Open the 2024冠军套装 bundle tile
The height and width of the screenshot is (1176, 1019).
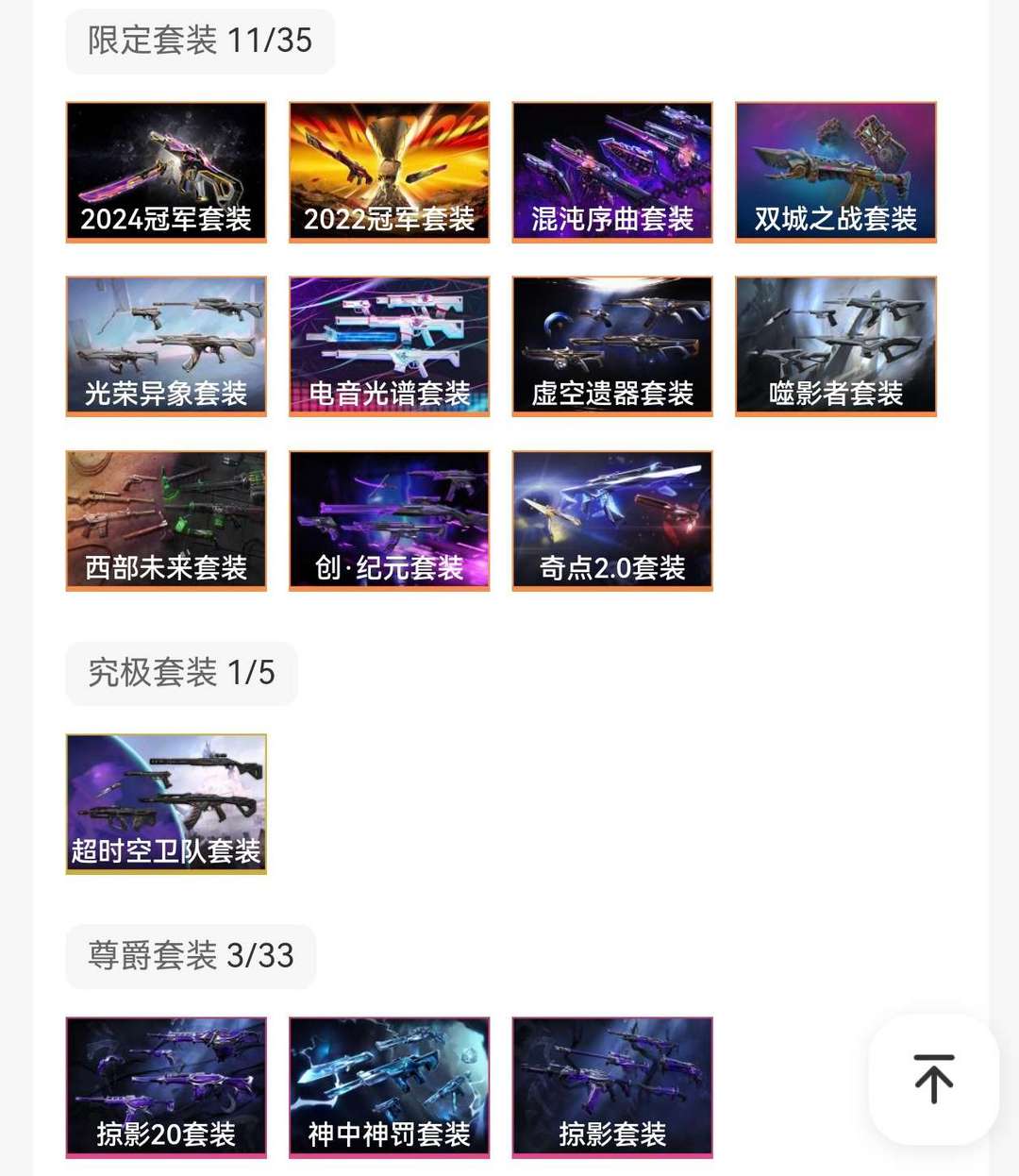coord(166,172)
